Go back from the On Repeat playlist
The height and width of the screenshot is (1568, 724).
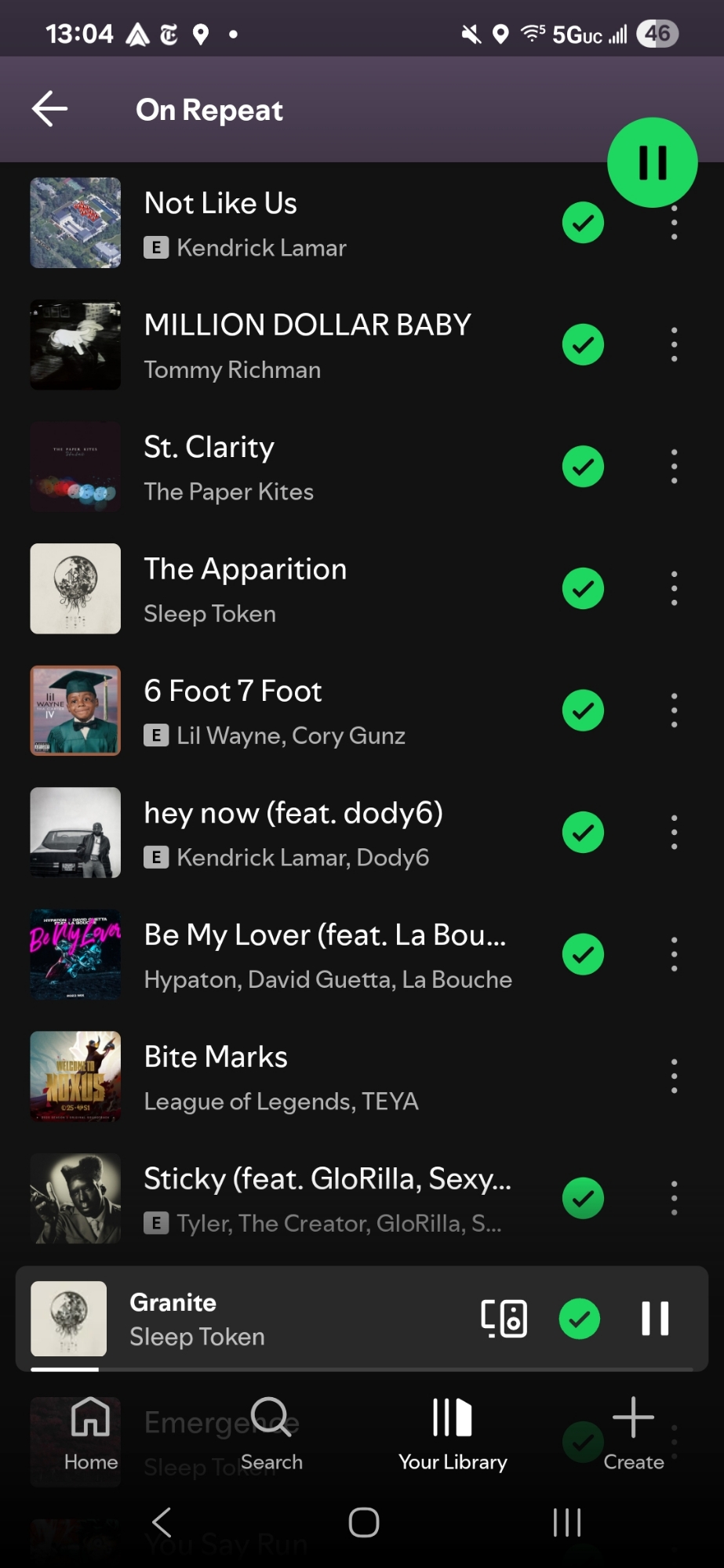tap(50, 109)
